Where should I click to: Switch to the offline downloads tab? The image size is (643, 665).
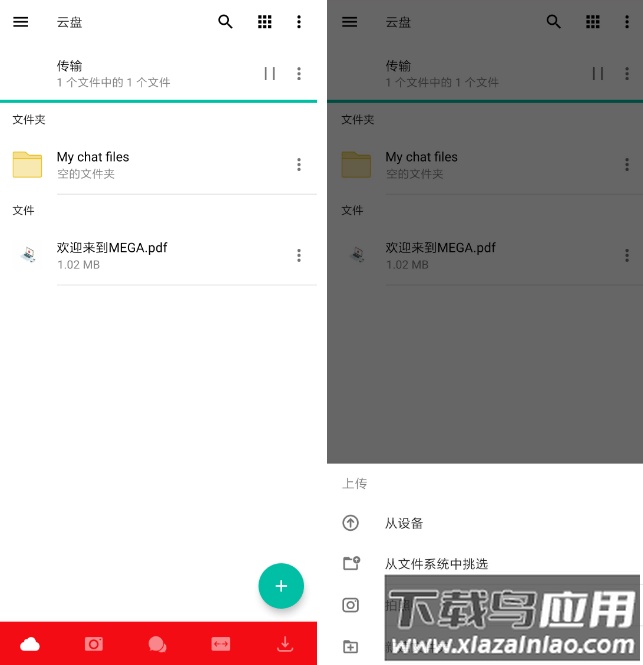(285, 644)
